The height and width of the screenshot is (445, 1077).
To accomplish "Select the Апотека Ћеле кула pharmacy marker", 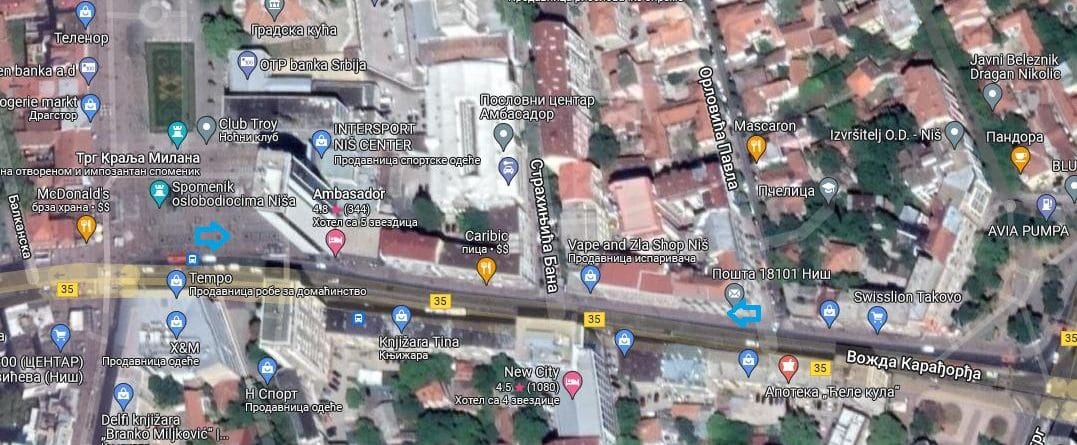I will (x=787, y=365).
